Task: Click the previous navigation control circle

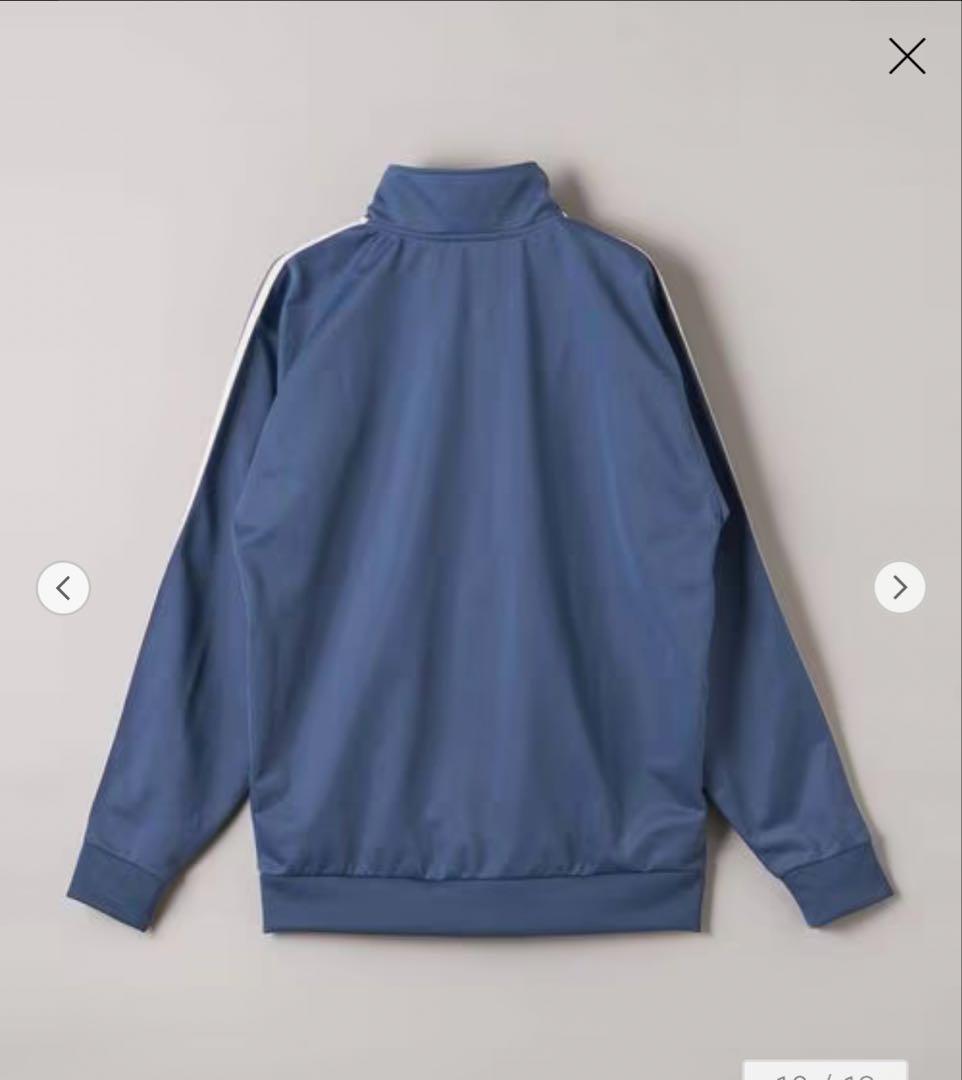Action: 63,588
